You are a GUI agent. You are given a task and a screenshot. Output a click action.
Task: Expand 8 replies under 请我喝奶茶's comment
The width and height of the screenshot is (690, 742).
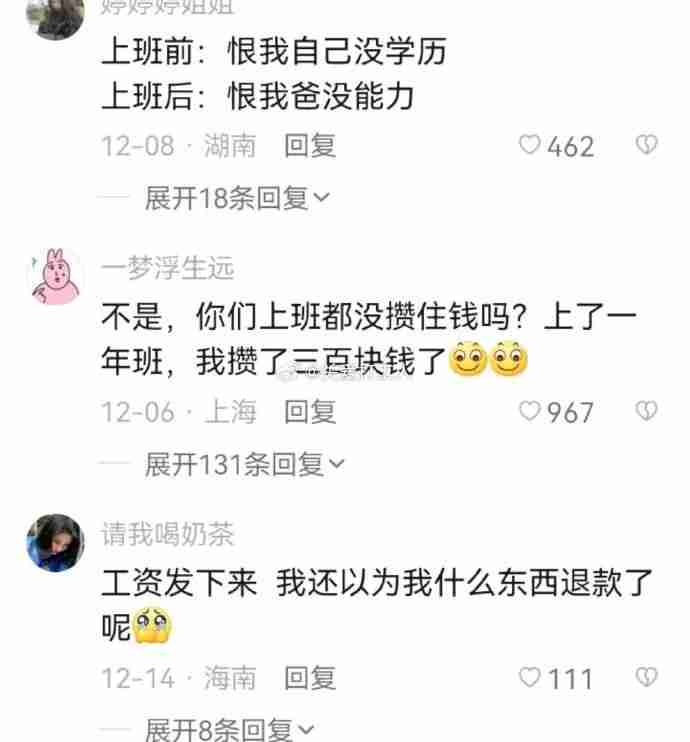[x=228, y=730]
